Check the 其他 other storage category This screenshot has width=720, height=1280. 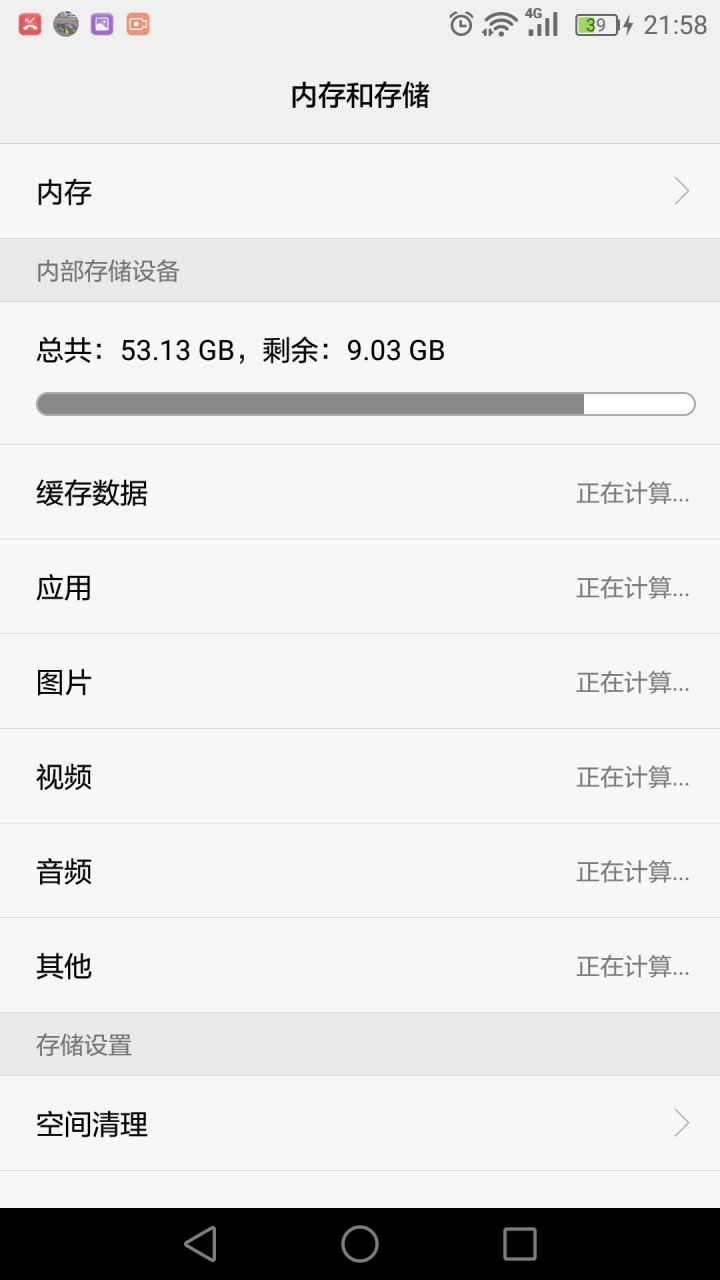tap(360, 965)
